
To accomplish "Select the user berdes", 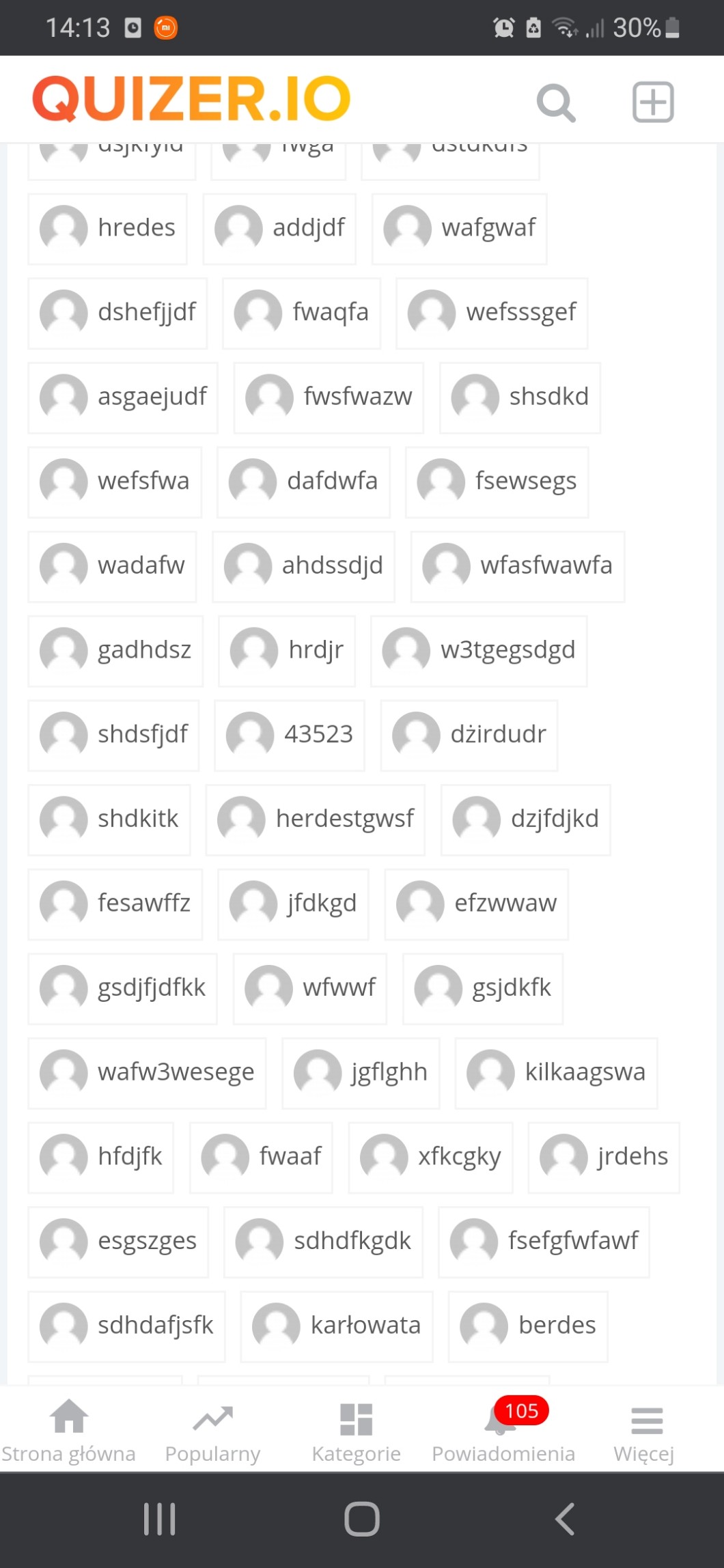I will (528, 1326).
